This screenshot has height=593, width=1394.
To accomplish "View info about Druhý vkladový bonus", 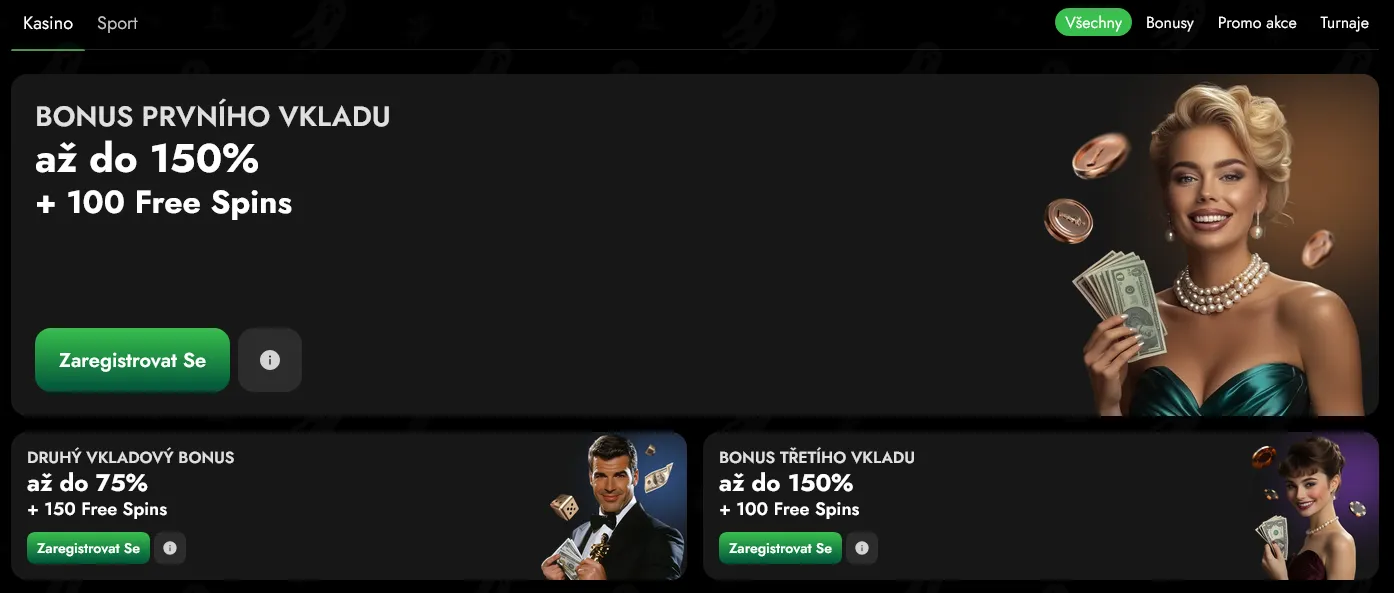I will pyautogui.click(x=170, y=548).
